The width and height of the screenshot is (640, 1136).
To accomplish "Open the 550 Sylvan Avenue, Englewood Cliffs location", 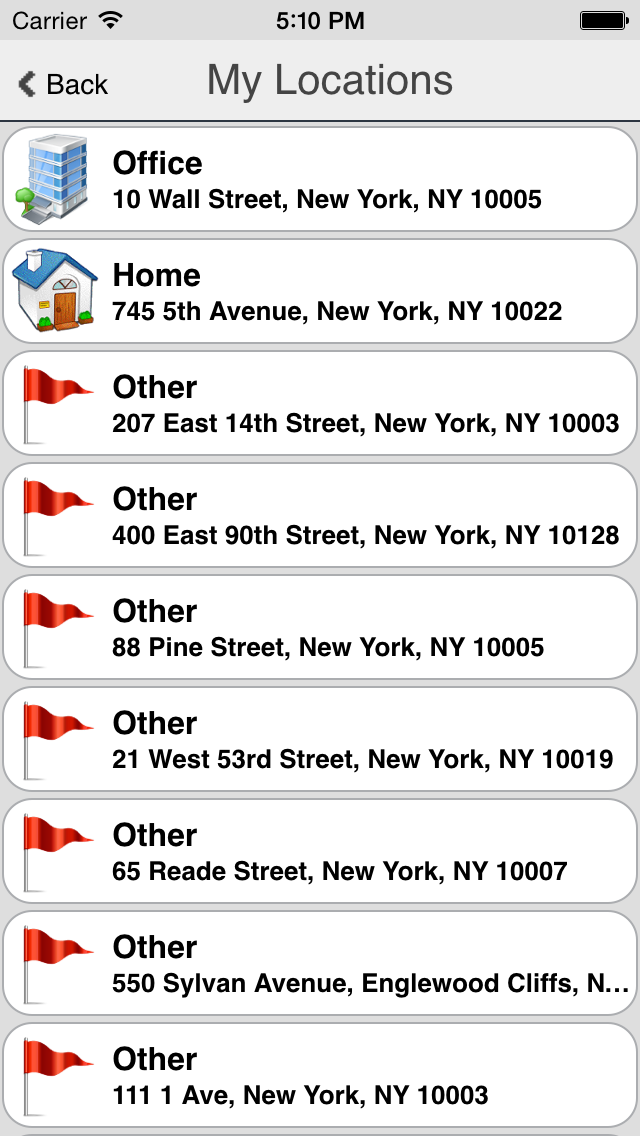I will pyautogui.click(x=320, y=963).
